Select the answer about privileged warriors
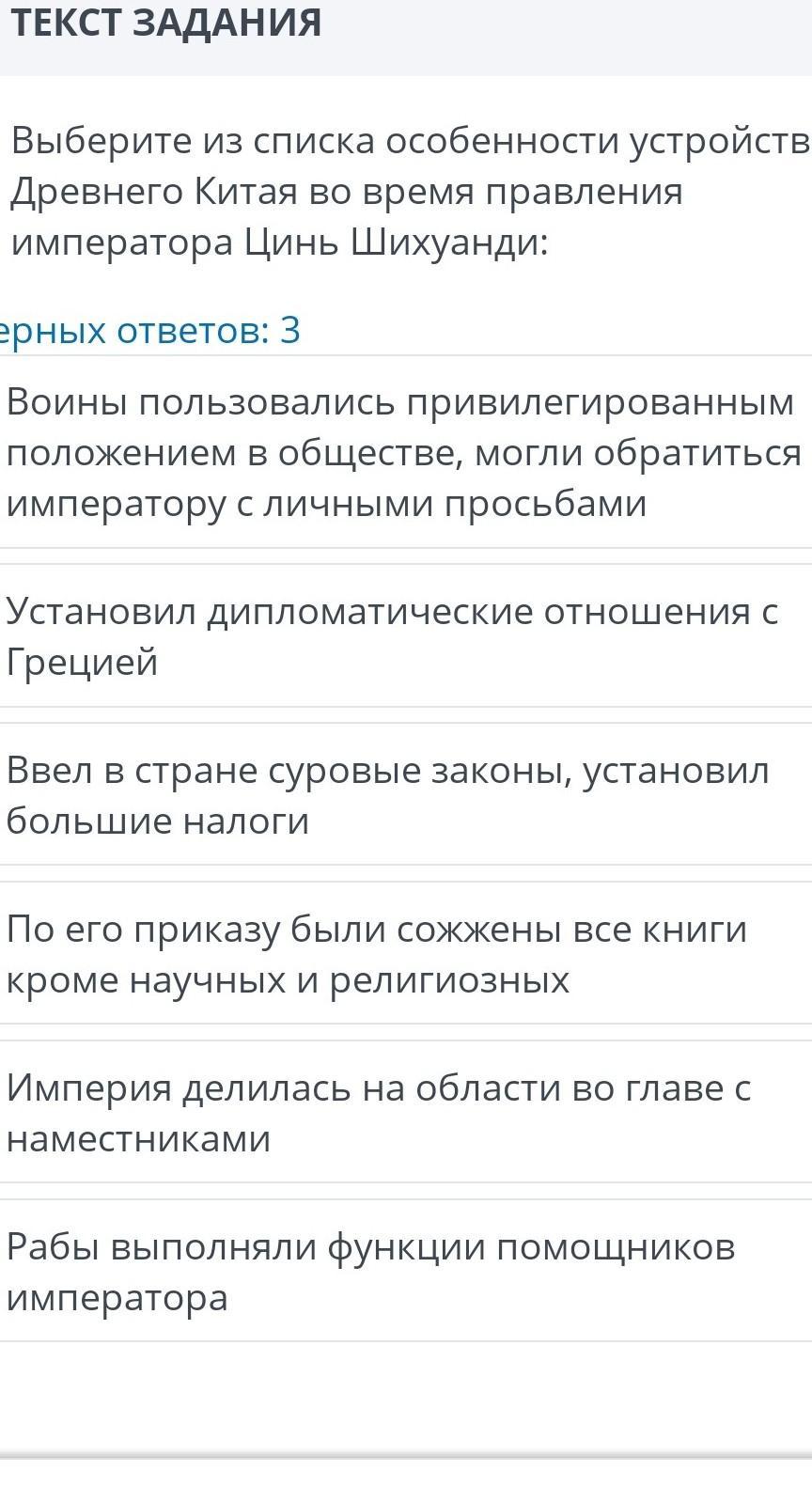Screen dimensions: 812x1486 coord(404,452)
